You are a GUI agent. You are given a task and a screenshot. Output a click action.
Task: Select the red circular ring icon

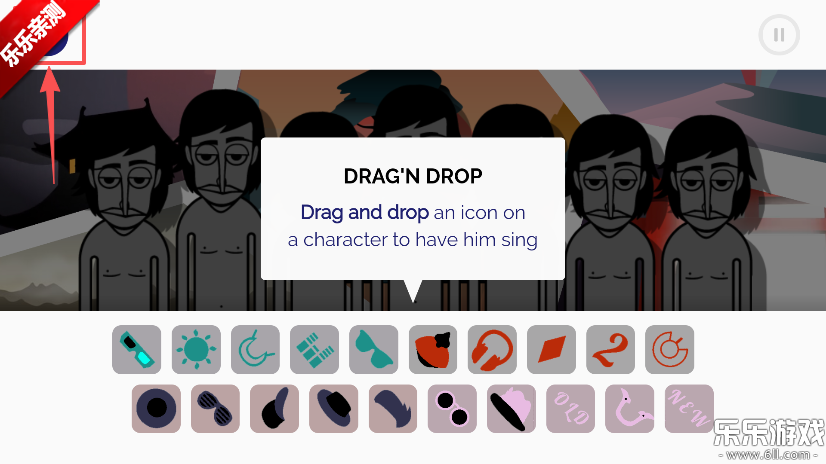click(669, 350)
